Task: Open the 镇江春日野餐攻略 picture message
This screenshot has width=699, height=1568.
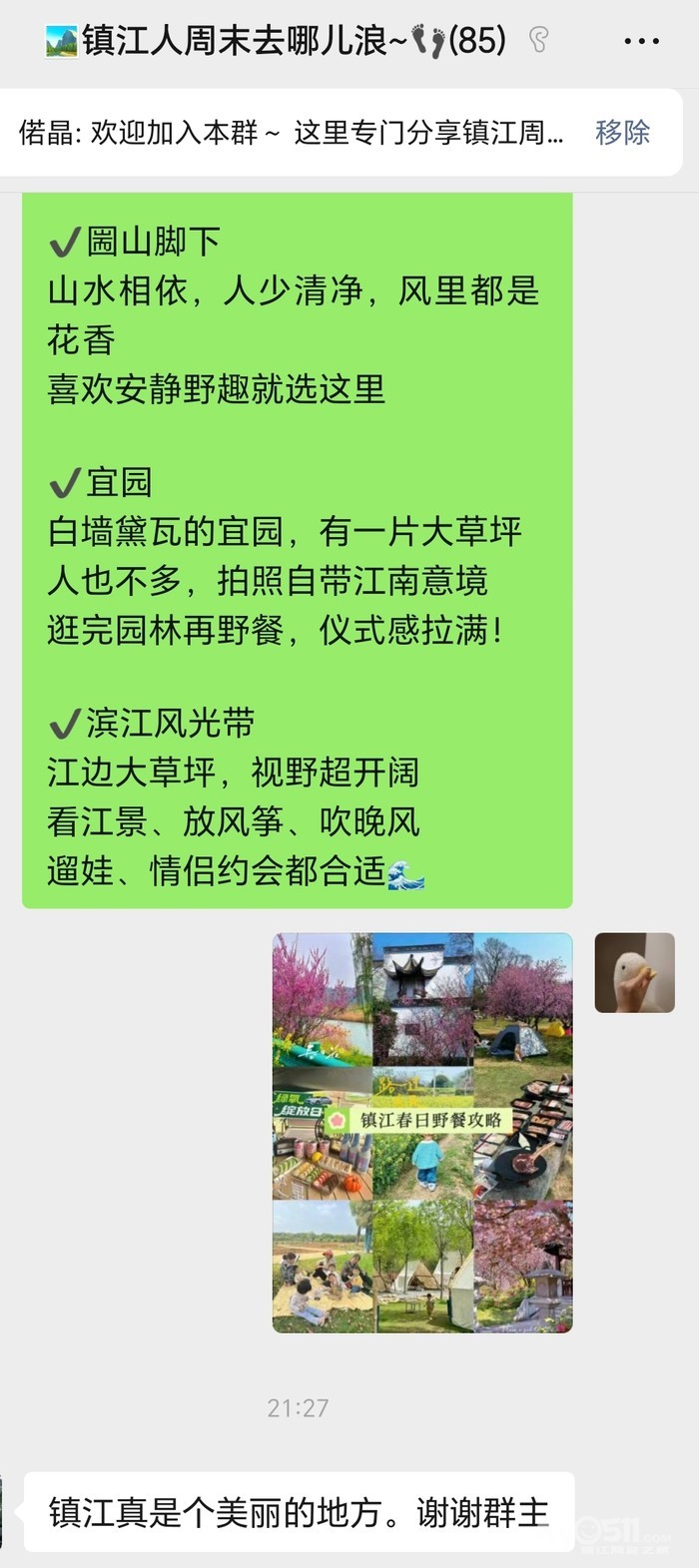Action: 422,1133
